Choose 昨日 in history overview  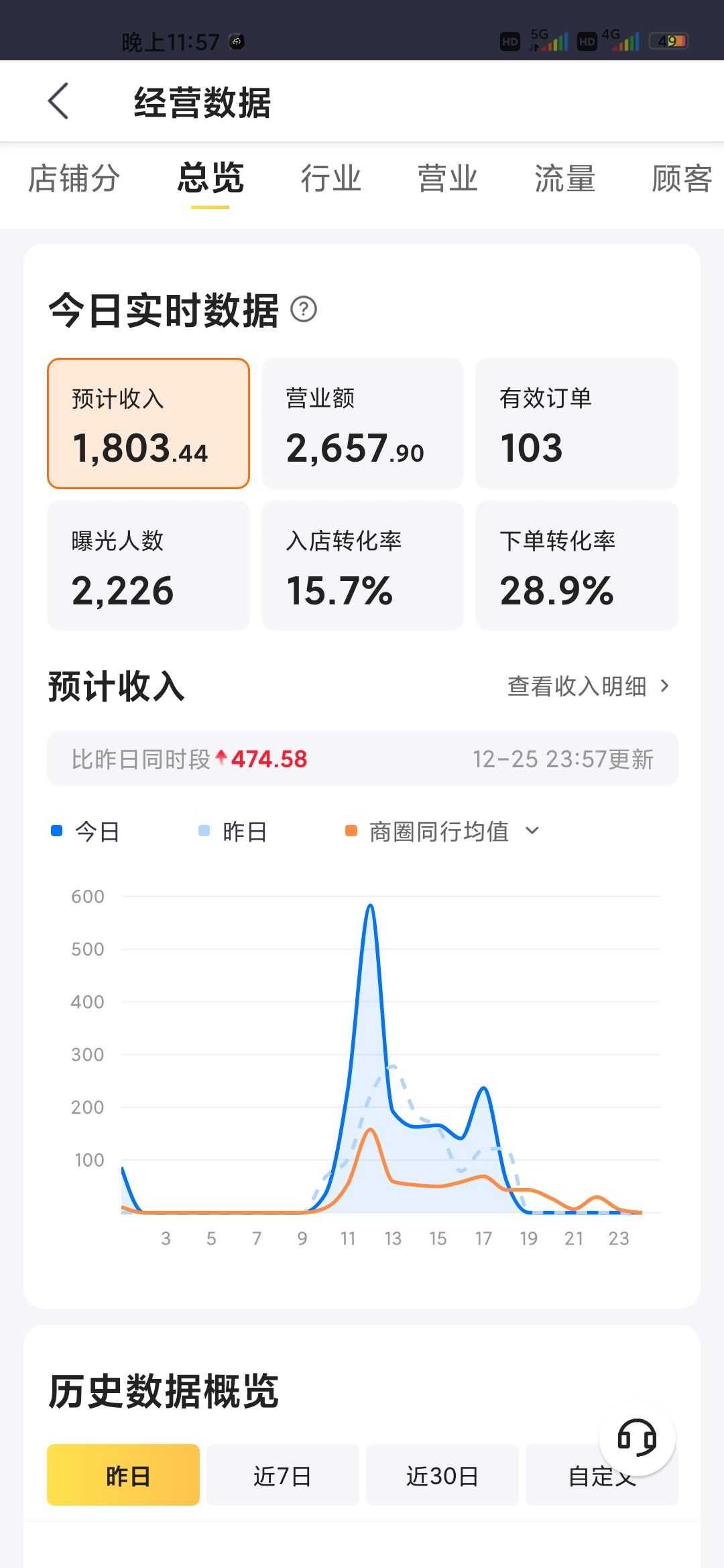tap(123, 1476)
